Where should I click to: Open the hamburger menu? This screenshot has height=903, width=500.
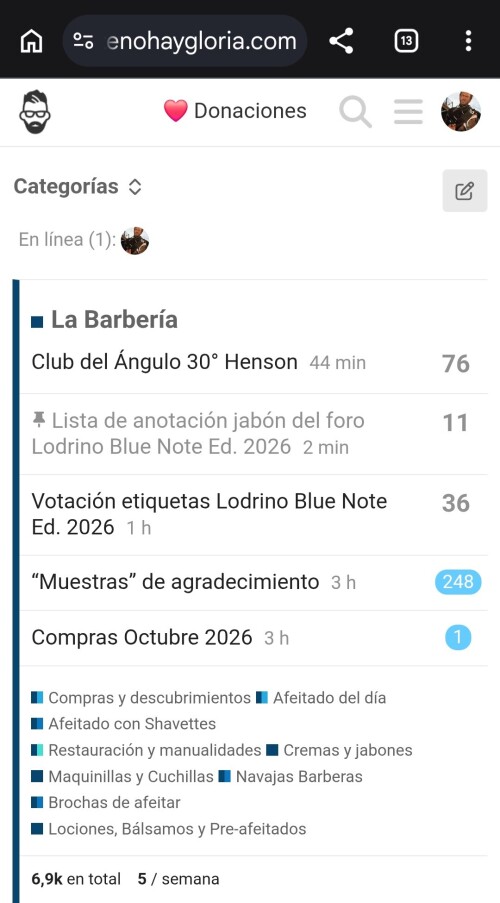[x=408, y=111]
